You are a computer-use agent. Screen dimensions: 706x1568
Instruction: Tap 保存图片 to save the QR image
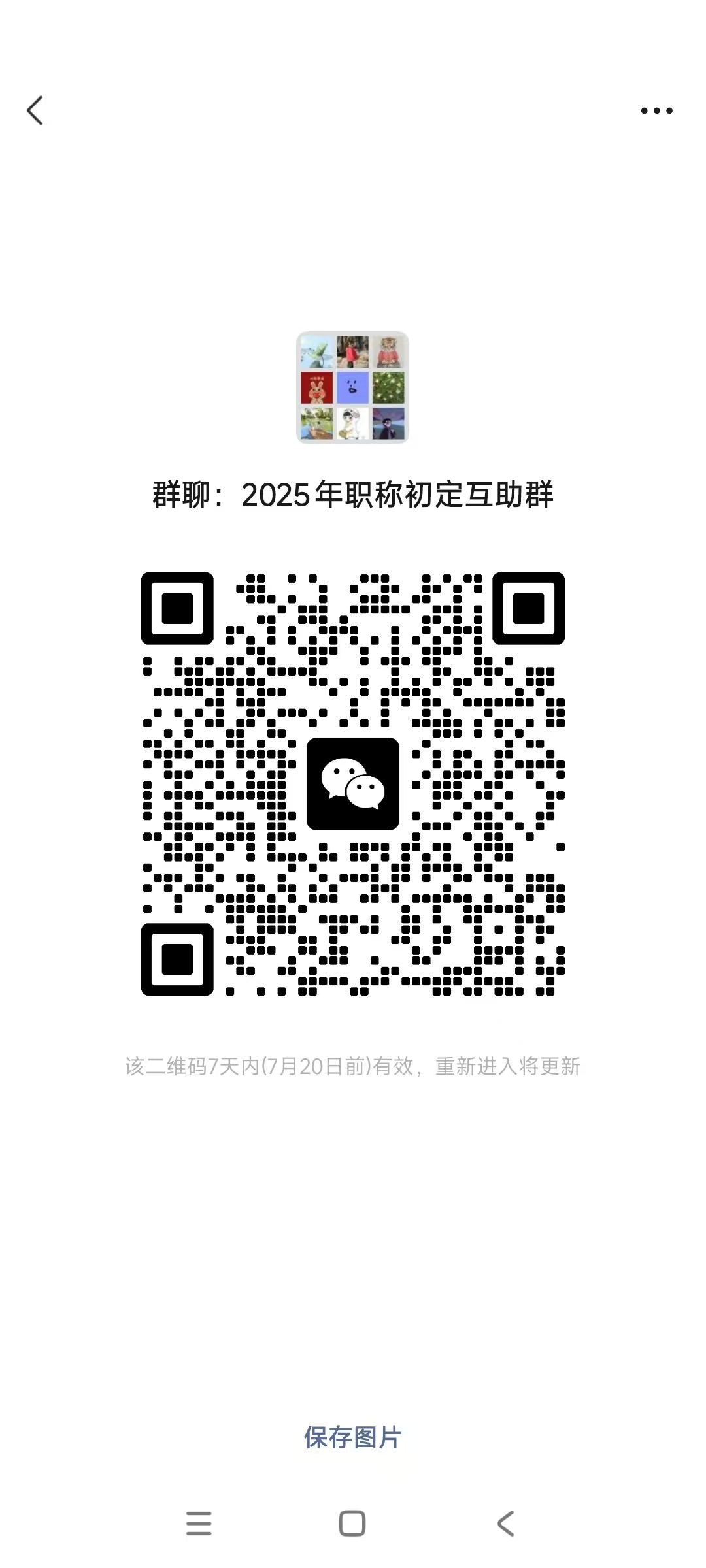pos(352,1437)
